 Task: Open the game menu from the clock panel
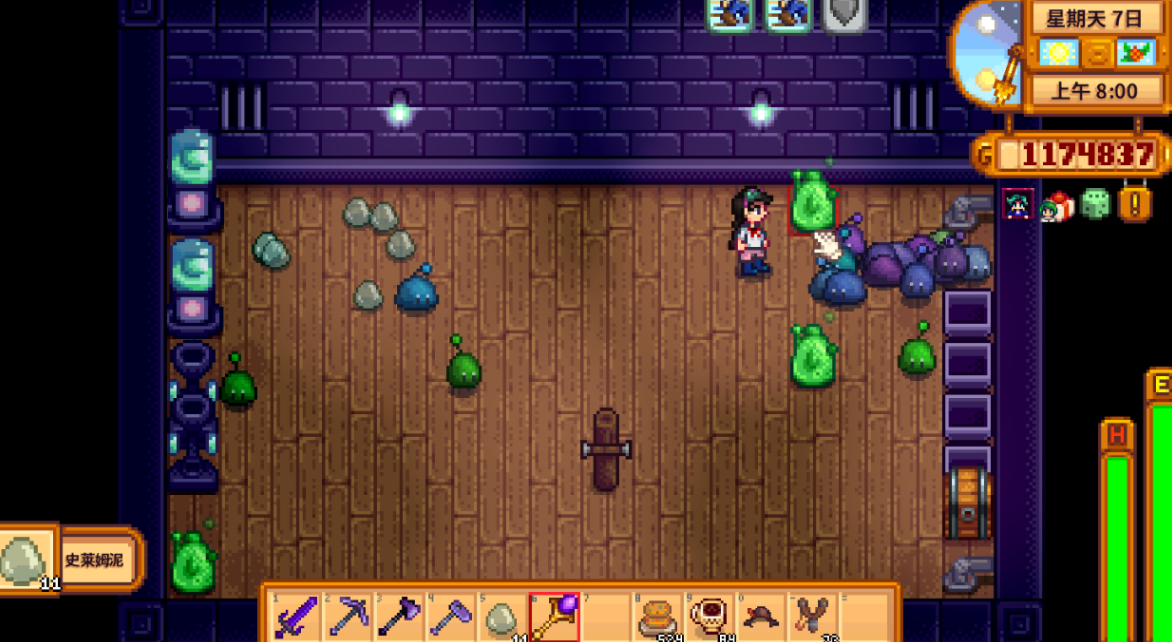(1097, 53)
